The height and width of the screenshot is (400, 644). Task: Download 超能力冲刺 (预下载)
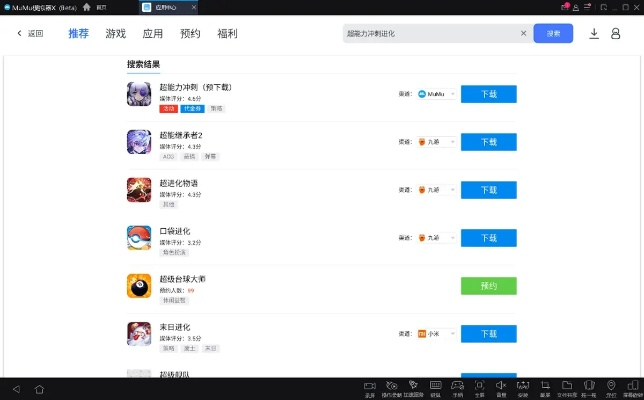click(x=488, y=94)
